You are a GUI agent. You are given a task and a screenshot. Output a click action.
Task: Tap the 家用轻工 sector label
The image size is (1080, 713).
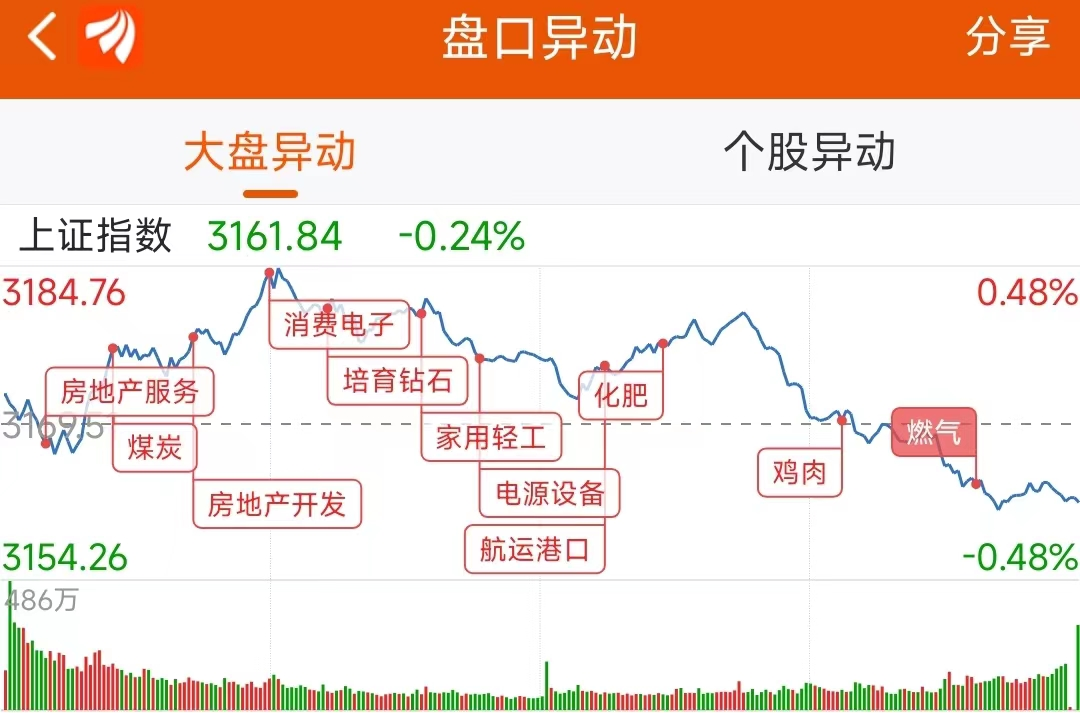point(491,437)
